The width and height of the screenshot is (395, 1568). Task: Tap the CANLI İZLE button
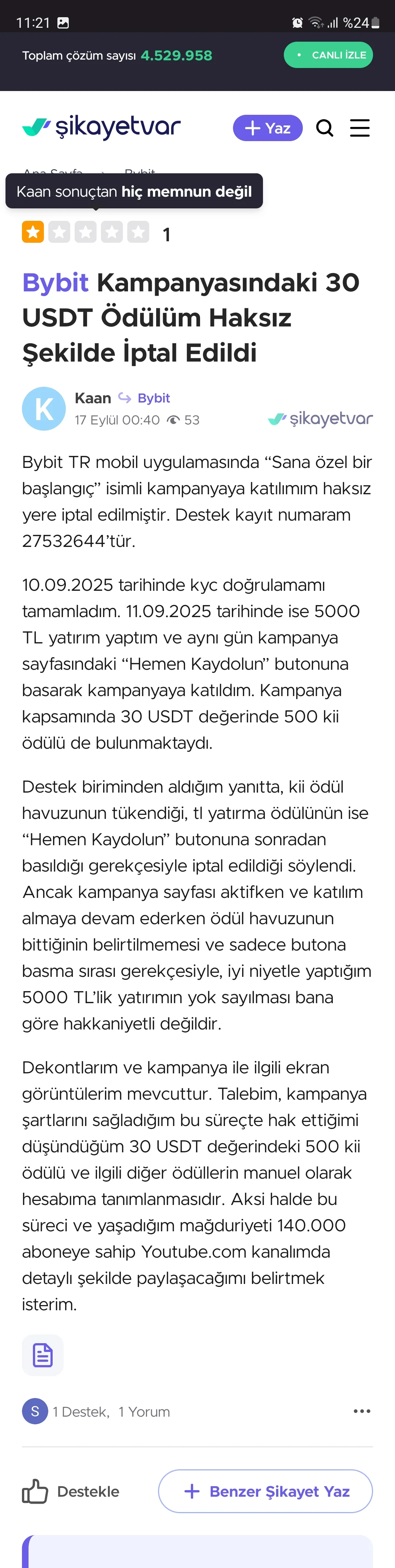[328, 55]
